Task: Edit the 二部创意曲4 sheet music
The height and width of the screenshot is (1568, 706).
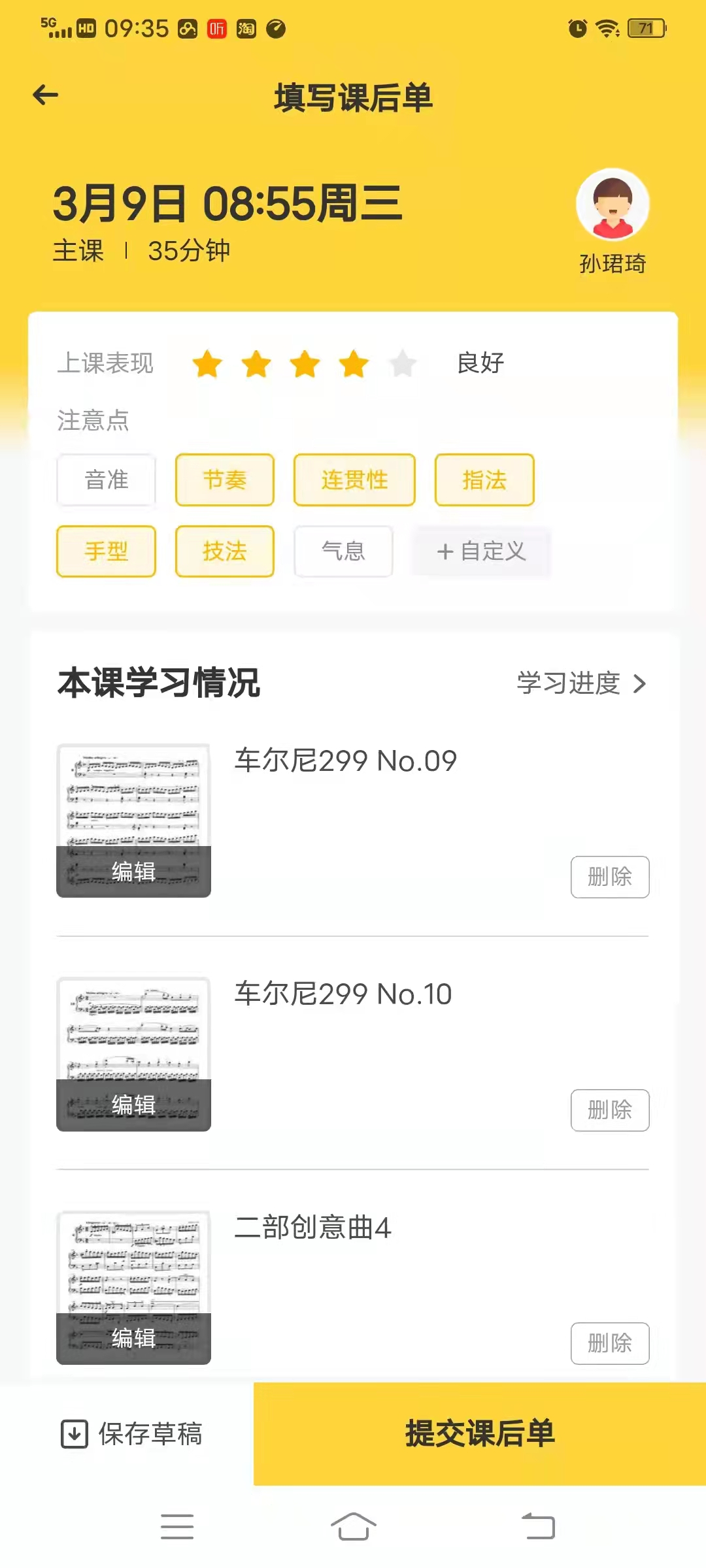Action: [133, 1338]
